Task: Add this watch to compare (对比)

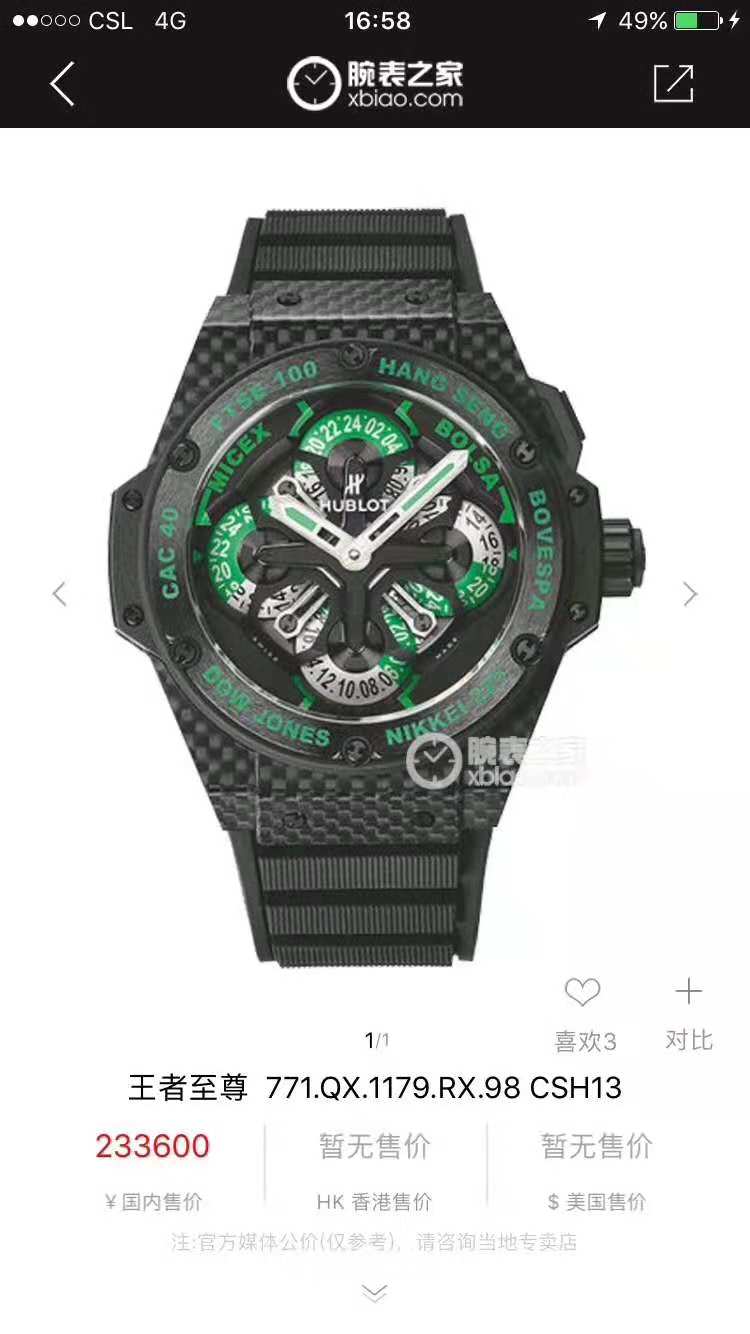Action: (x=688, y=993)
